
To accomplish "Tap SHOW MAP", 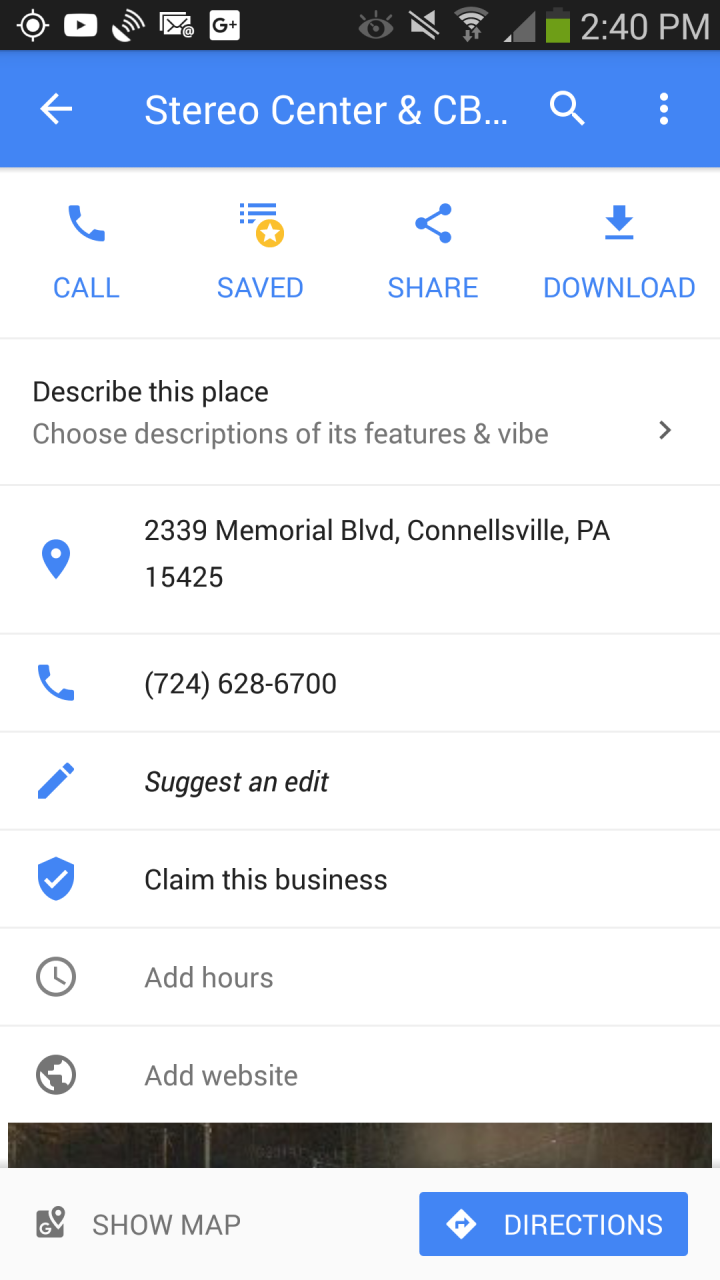I will pyautogui.click(x=140, y=1225).
